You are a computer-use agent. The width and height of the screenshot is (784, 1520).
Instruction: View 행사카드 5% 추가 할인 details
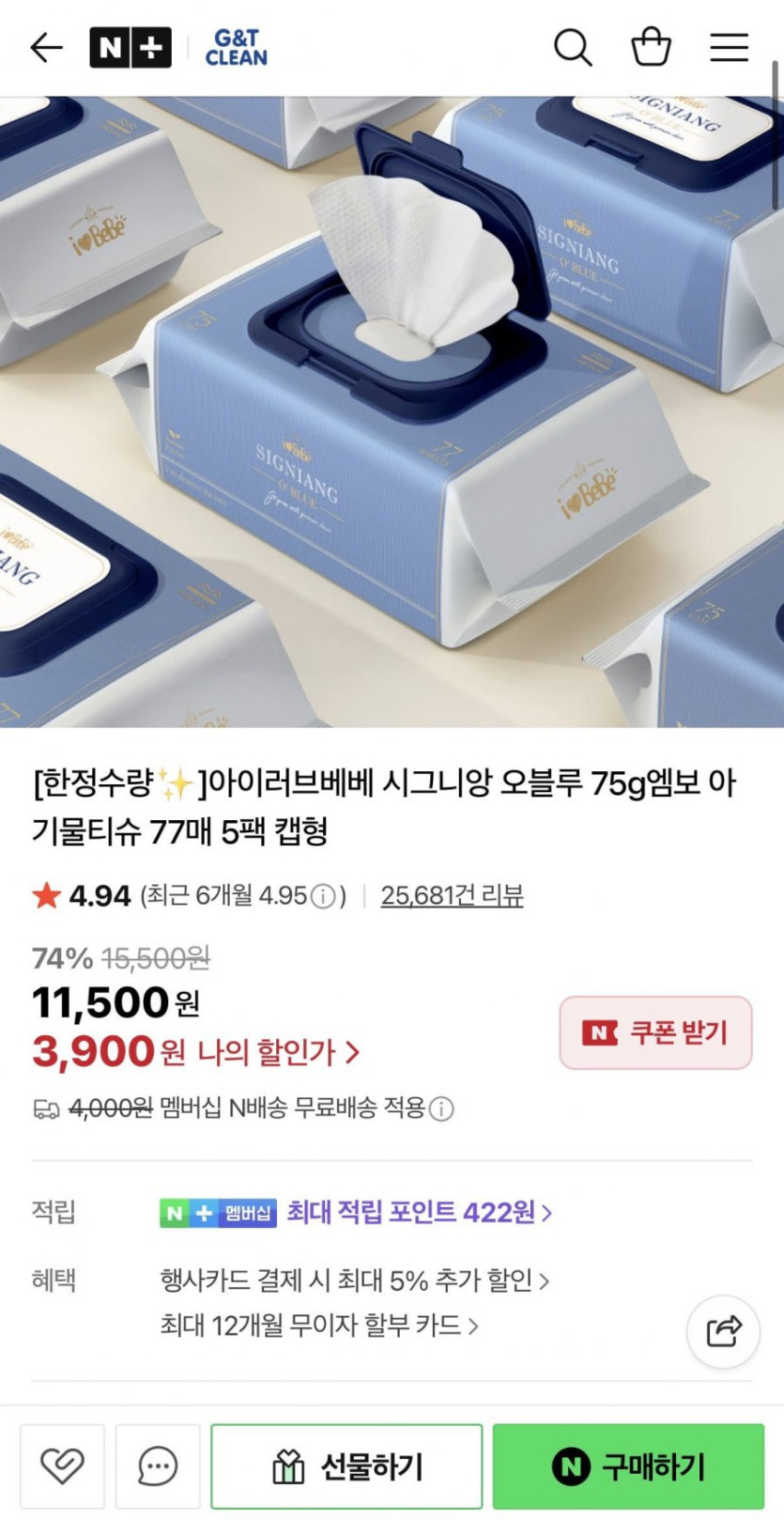(354, 1280)
